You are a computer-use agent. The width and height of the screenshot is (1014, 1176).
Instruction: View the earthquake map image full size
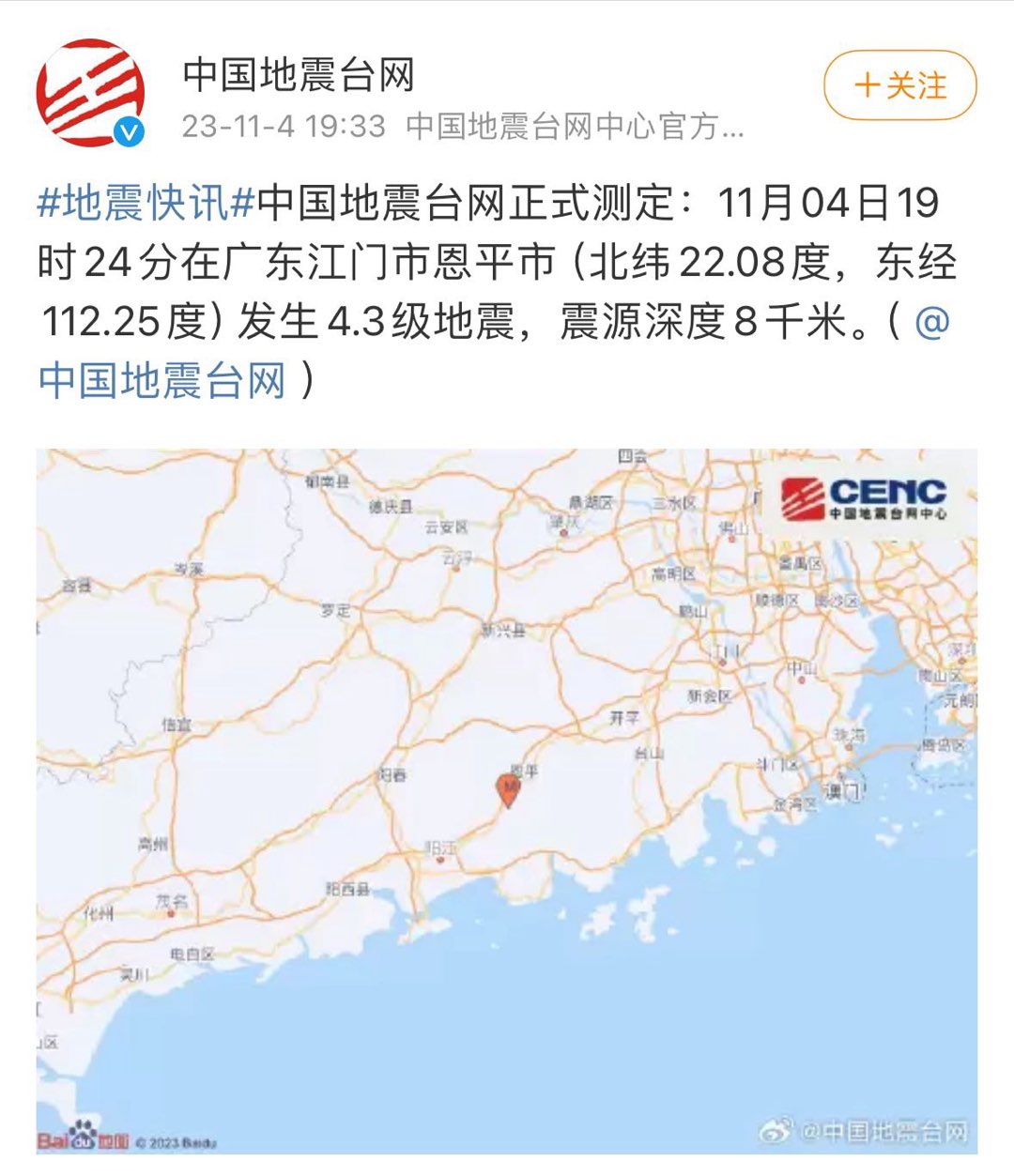coord(507,801)
